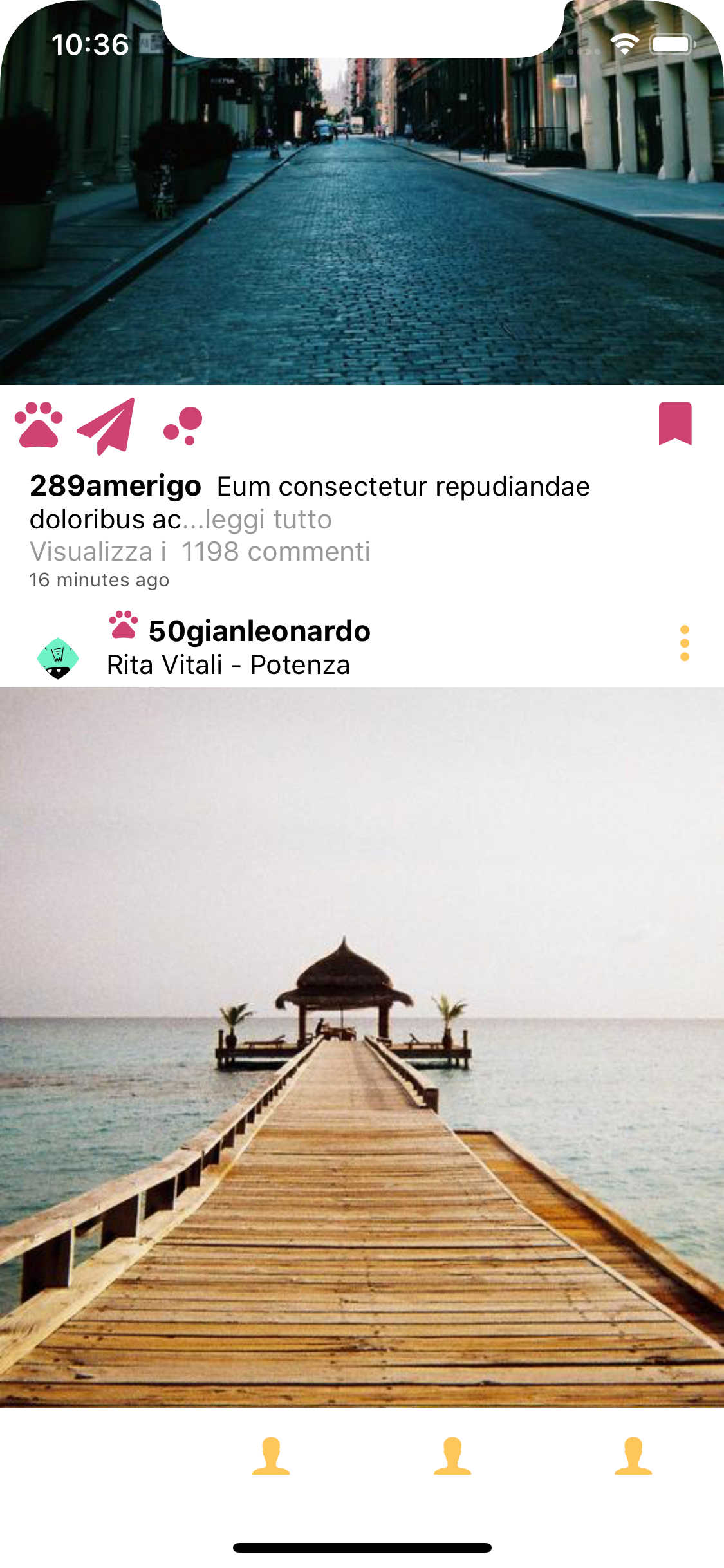Open overflow menu on 50gianleonardo's post
Screen dimensions: 724x1568
point(684,643)
